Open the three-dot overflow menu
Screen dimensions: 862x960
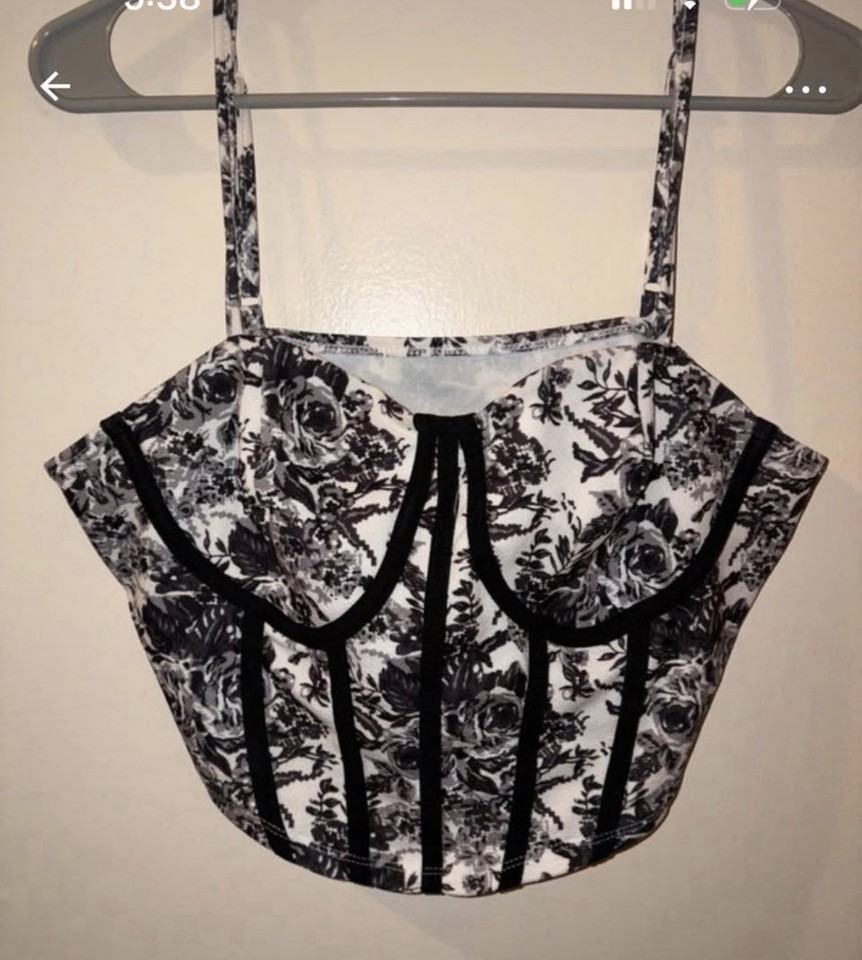(806, 90)
